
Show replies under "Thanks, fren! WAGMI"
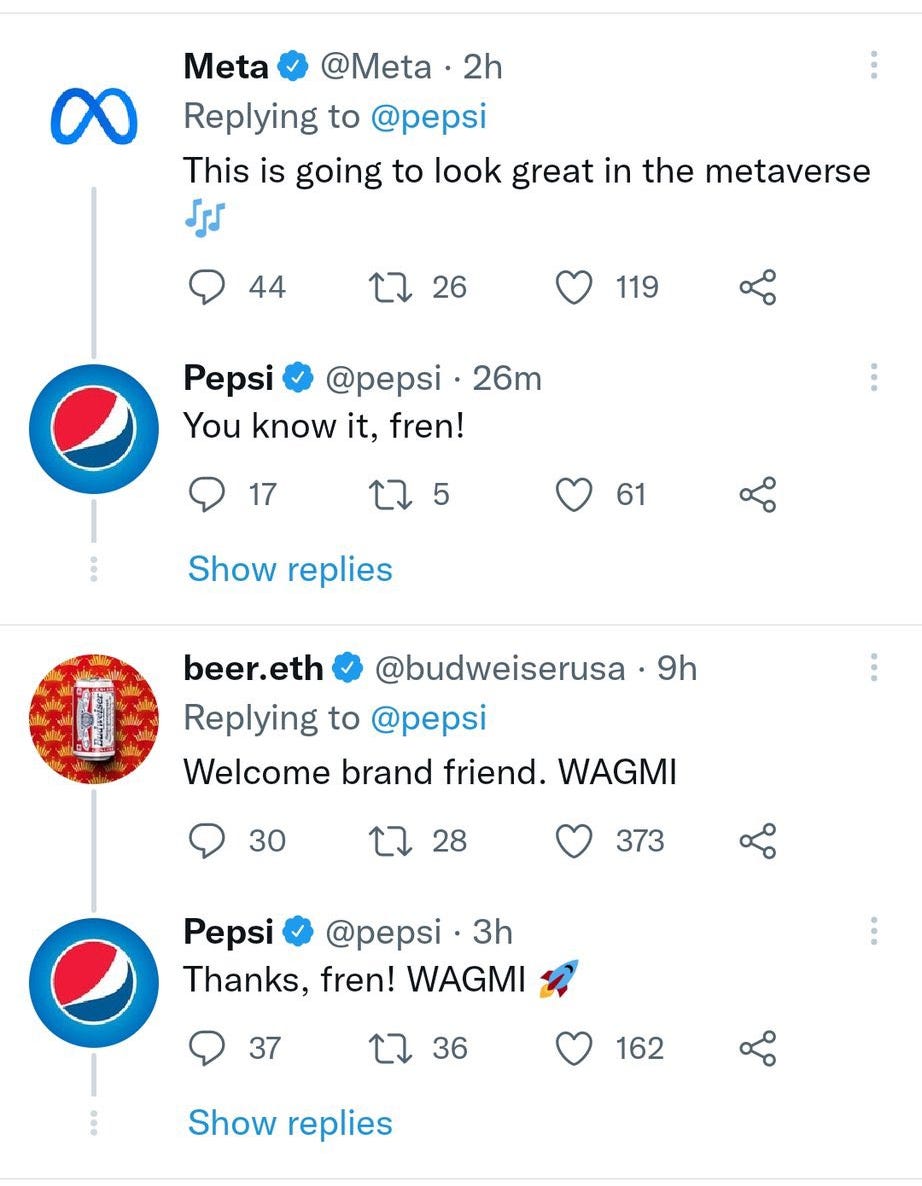(290, 1122)
